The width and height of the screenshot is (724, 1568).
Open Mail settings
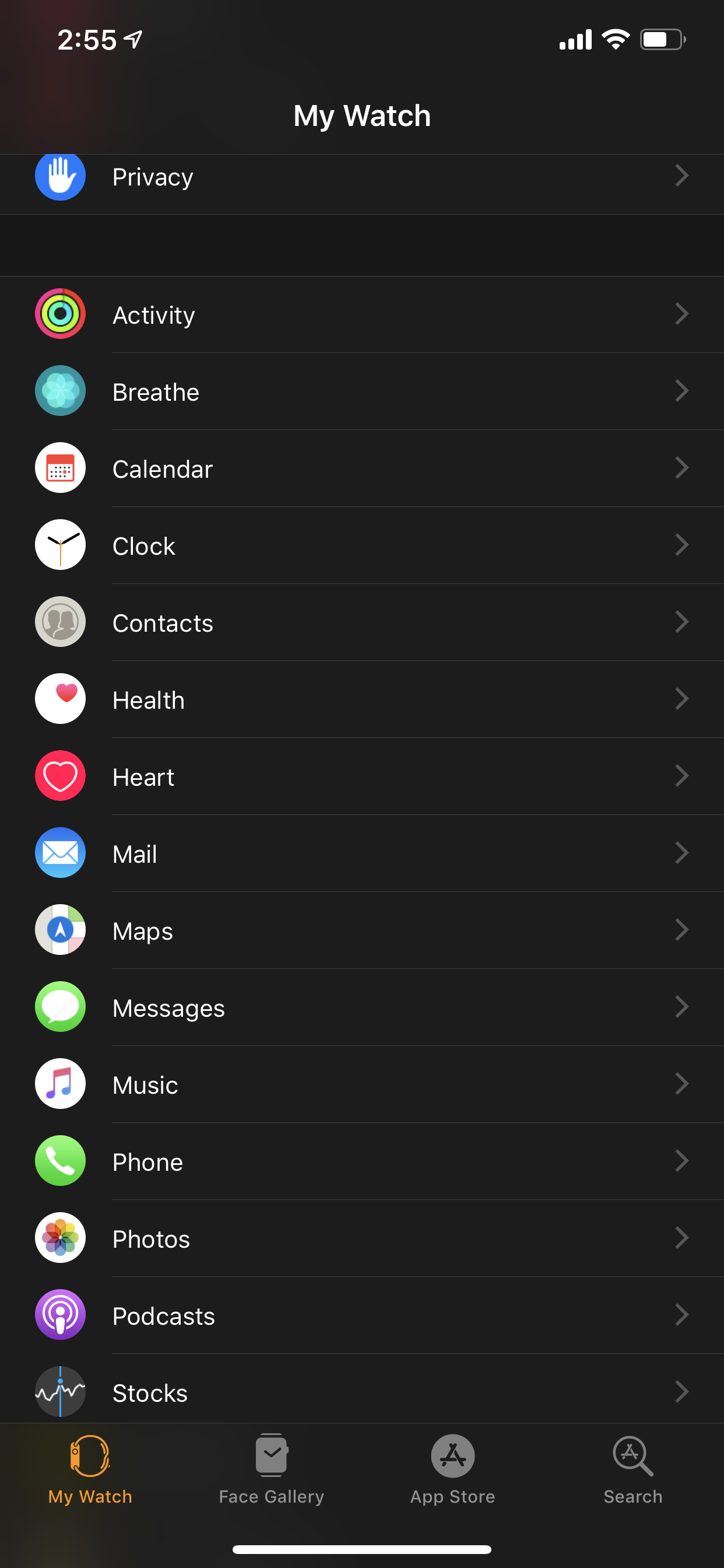pyautogui.click(x=362, y=853)
